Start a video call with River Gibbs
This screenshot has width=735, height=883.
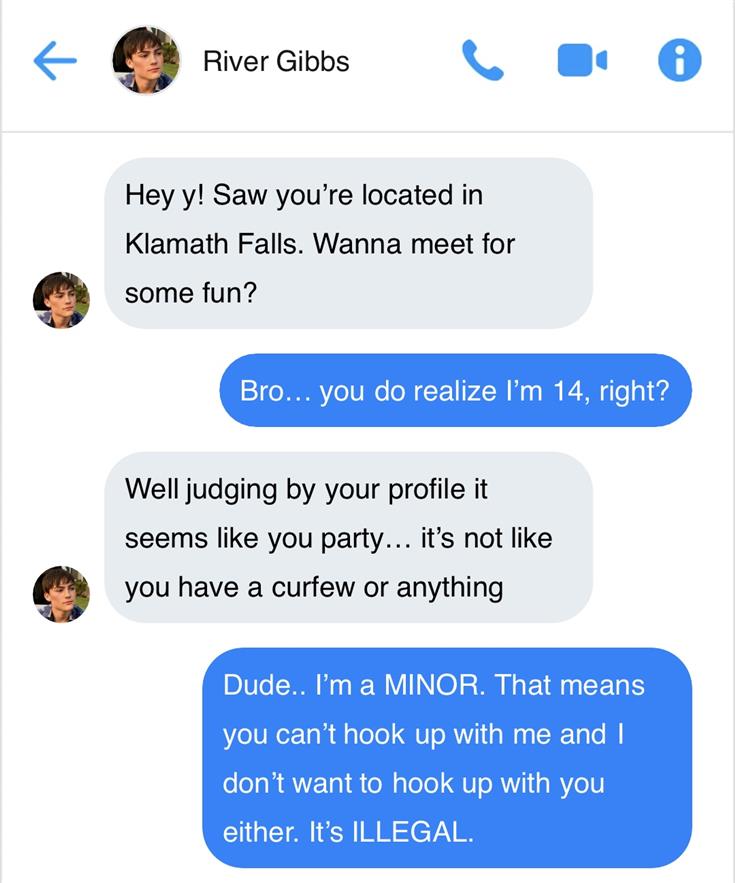click(581, 62)
